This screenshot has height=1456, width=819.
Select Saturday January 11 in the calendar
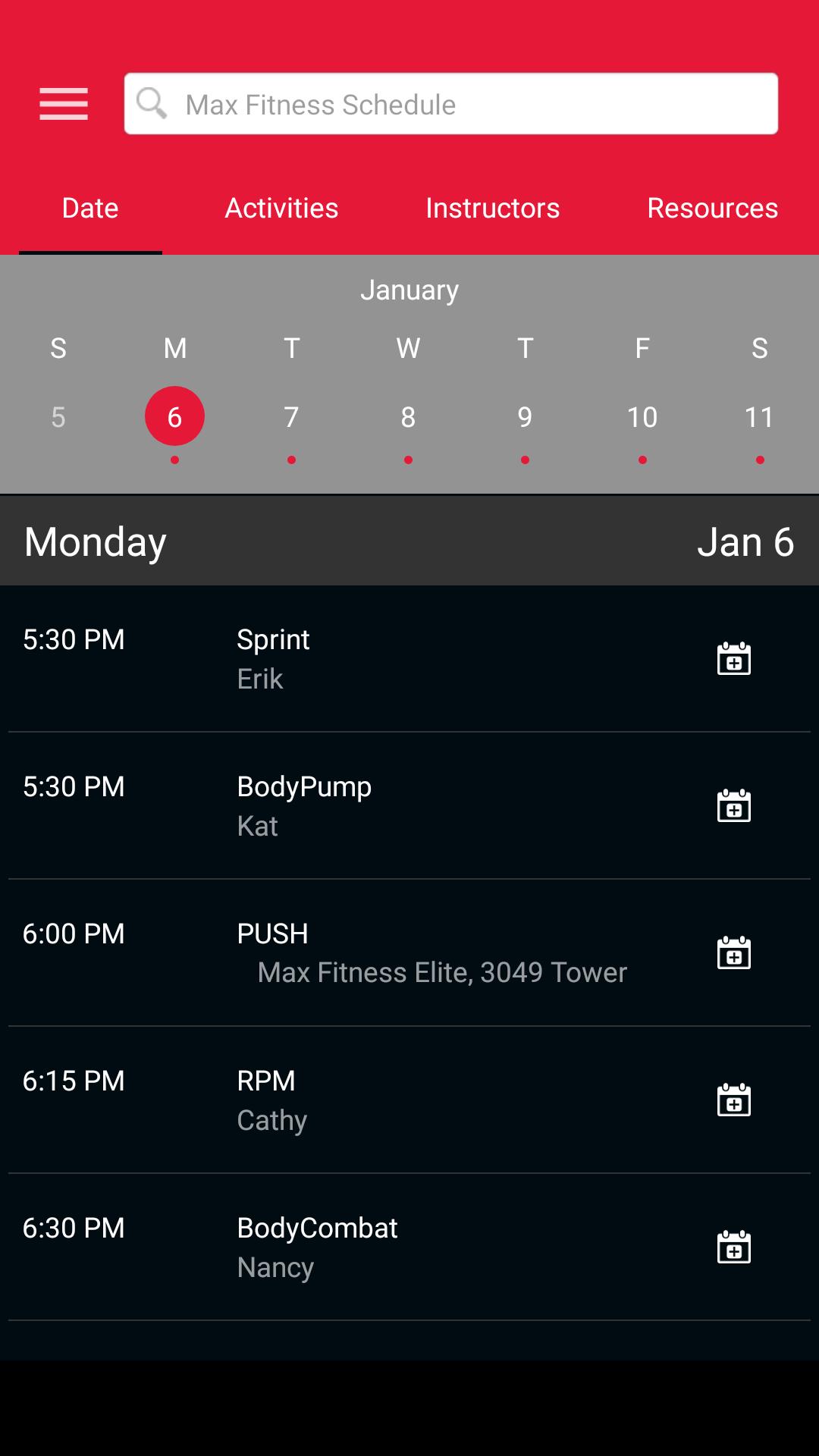coord(759,417)
